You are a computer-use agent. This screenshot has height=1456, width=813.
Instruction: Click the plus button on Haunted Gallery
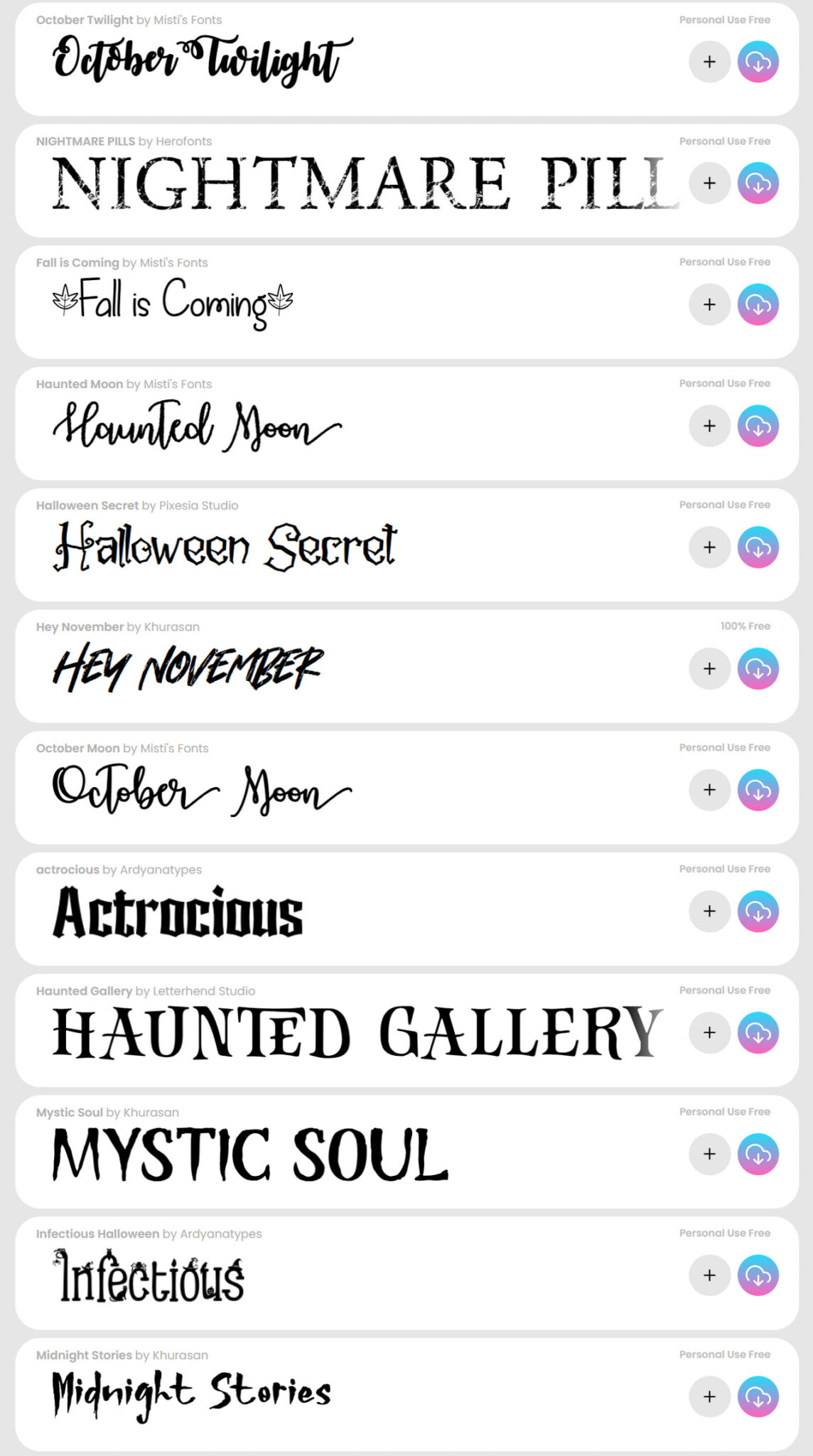click(709, 1032)
